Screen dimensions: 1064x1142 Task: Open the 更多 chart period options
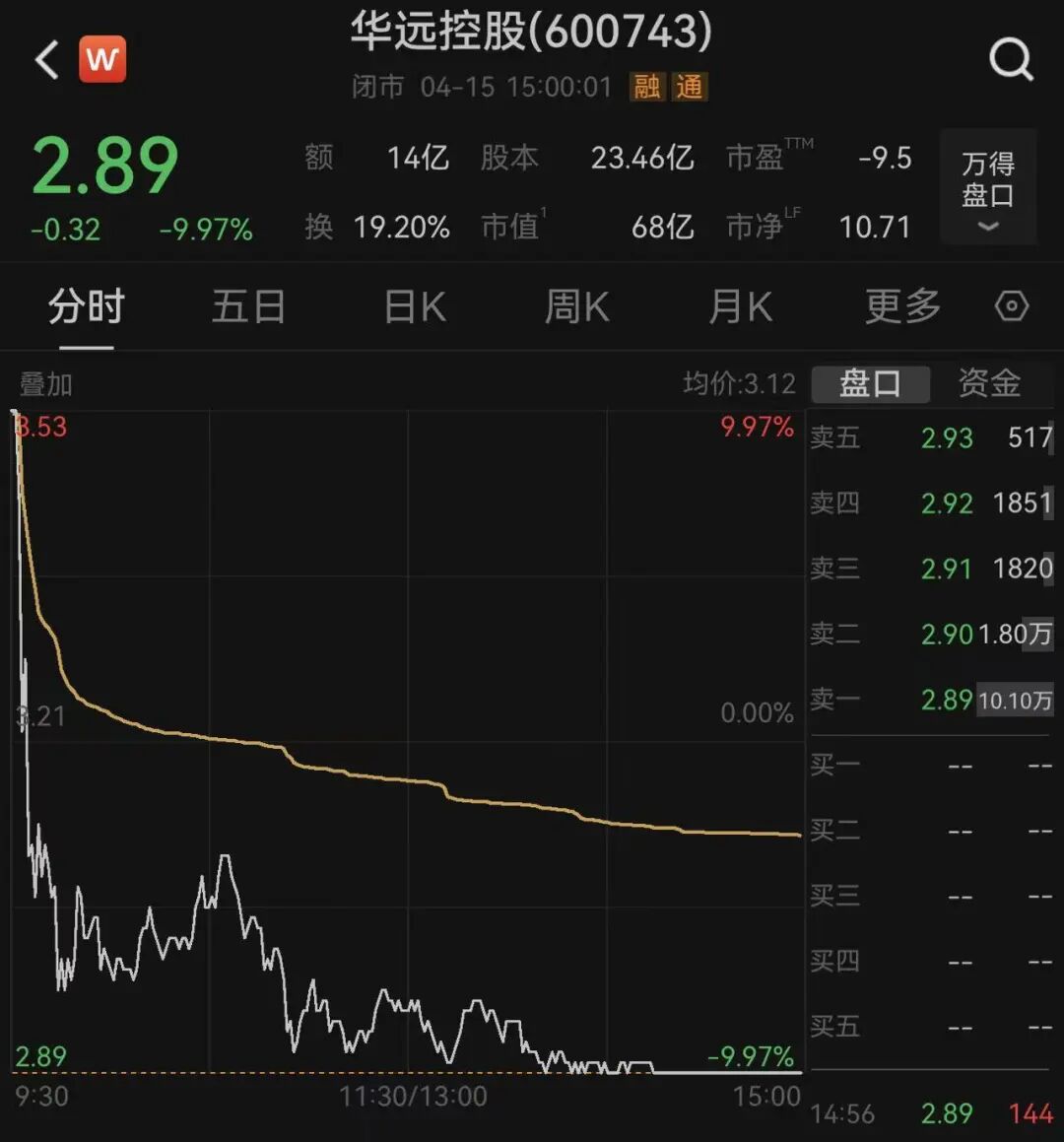(902, 307)
